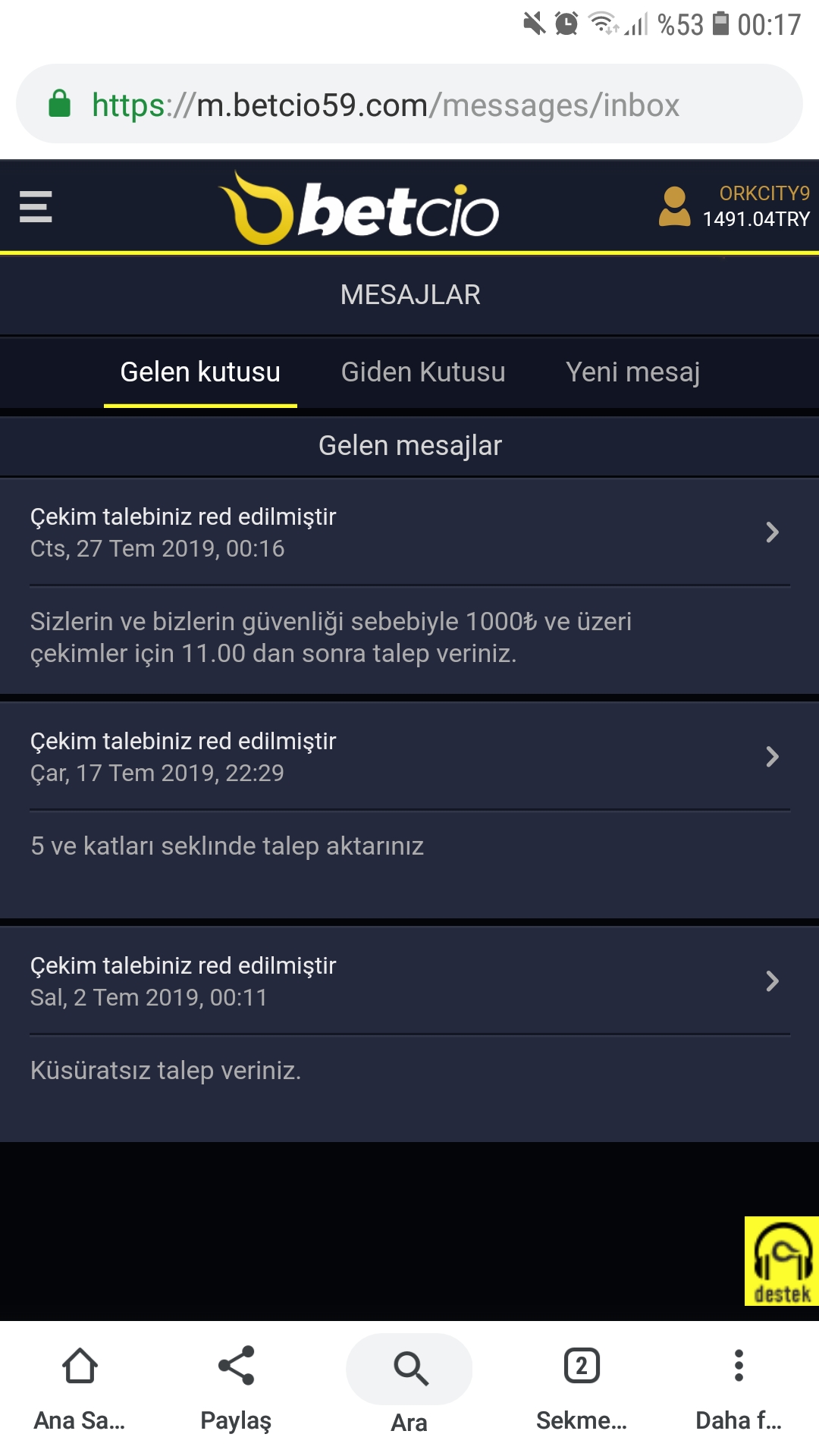
Task: Open the Yeni mesaj tab
Action: tap(632, 372)
